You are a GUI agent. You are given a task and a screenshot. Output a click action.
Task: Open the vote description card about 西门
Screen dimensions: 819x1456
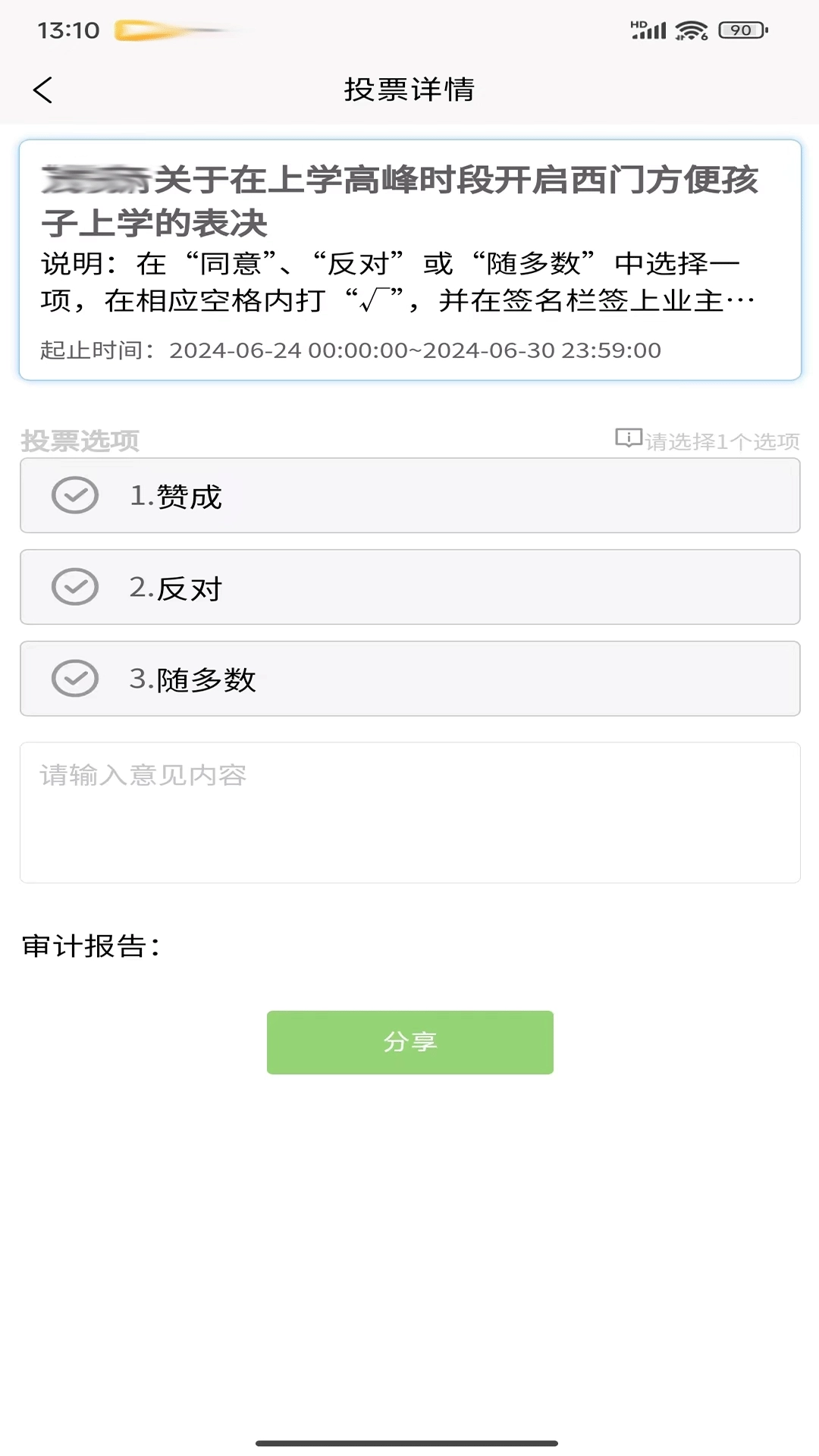click(409, 259)
